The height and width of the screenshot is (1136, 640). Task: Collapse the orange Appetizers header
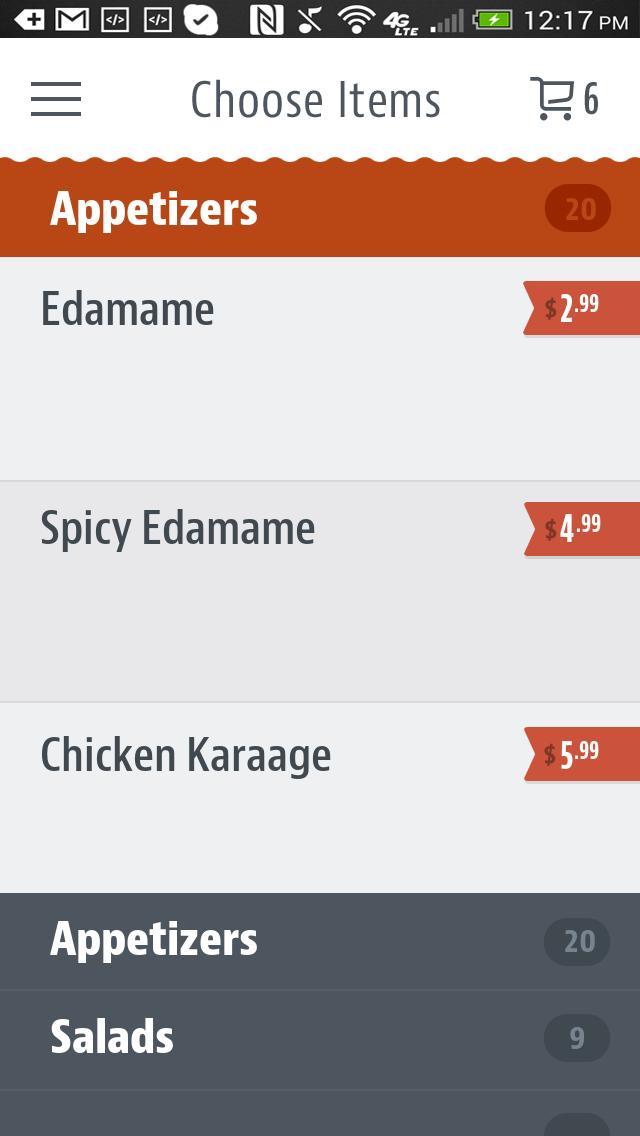click(x=320, y=210)
